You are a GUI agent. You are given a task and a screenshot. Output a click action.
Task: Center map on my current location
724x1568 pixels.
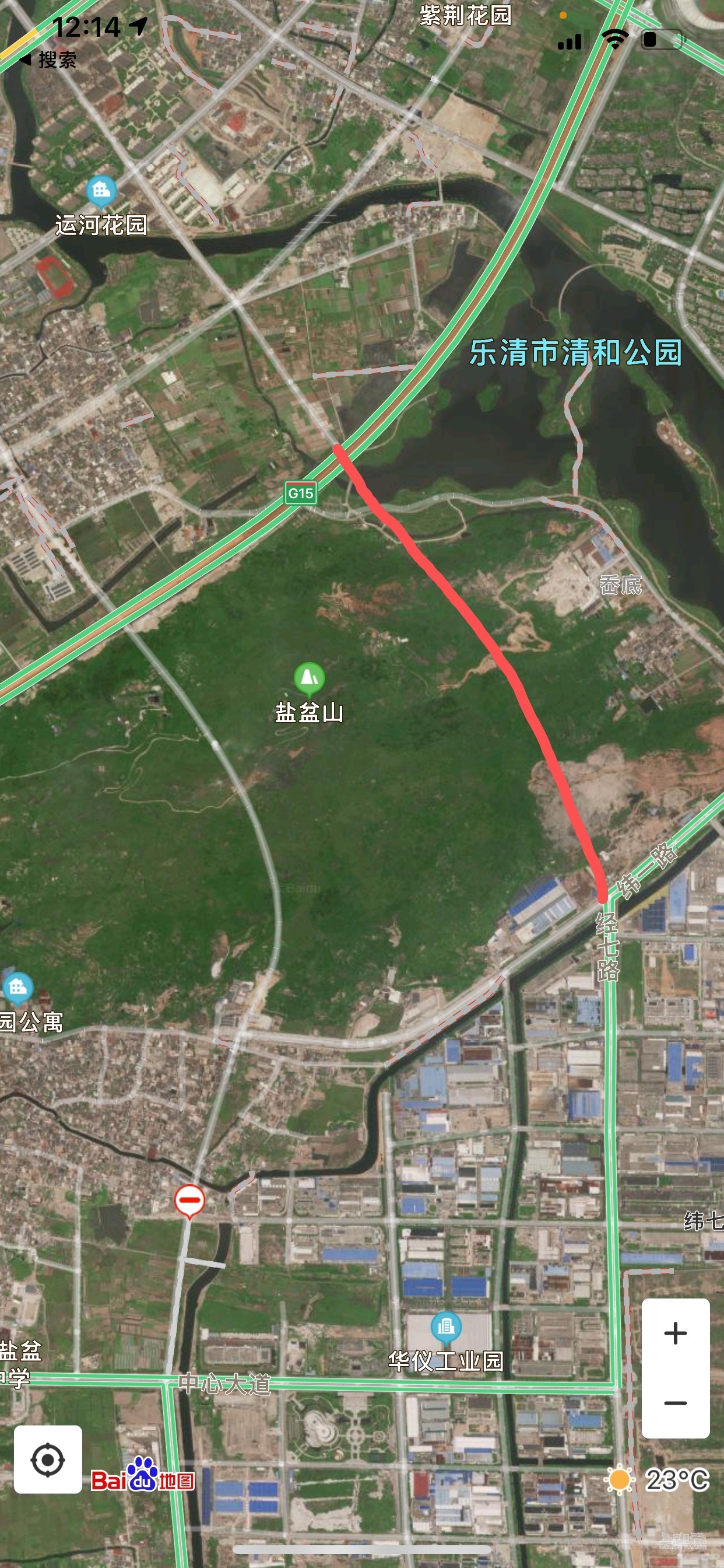(x=48, y=1459)
